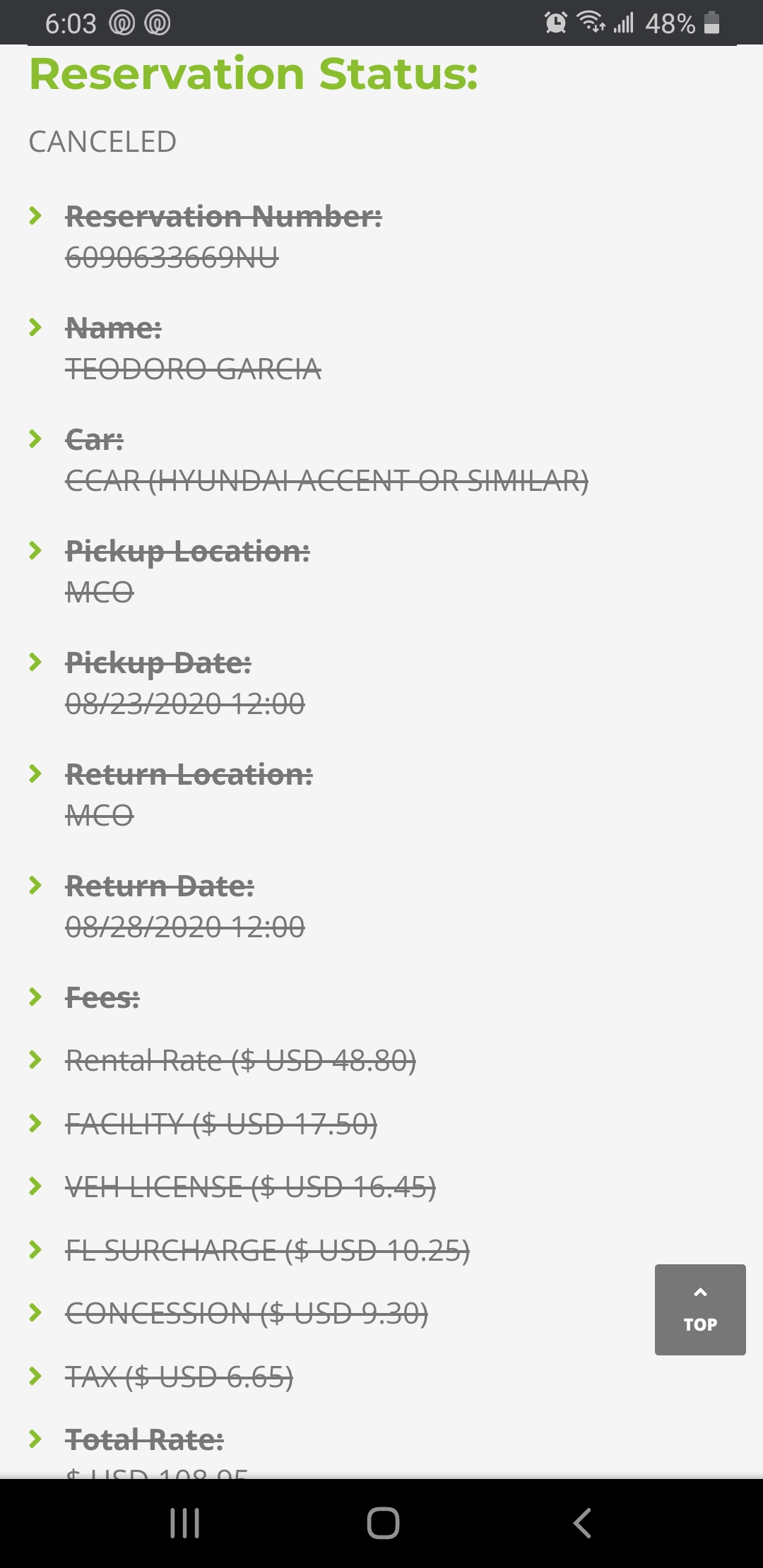Tap the Return Date arrow icon
Screen dimensions: 763x1568
pyautogui.click(x=35, y=884)
